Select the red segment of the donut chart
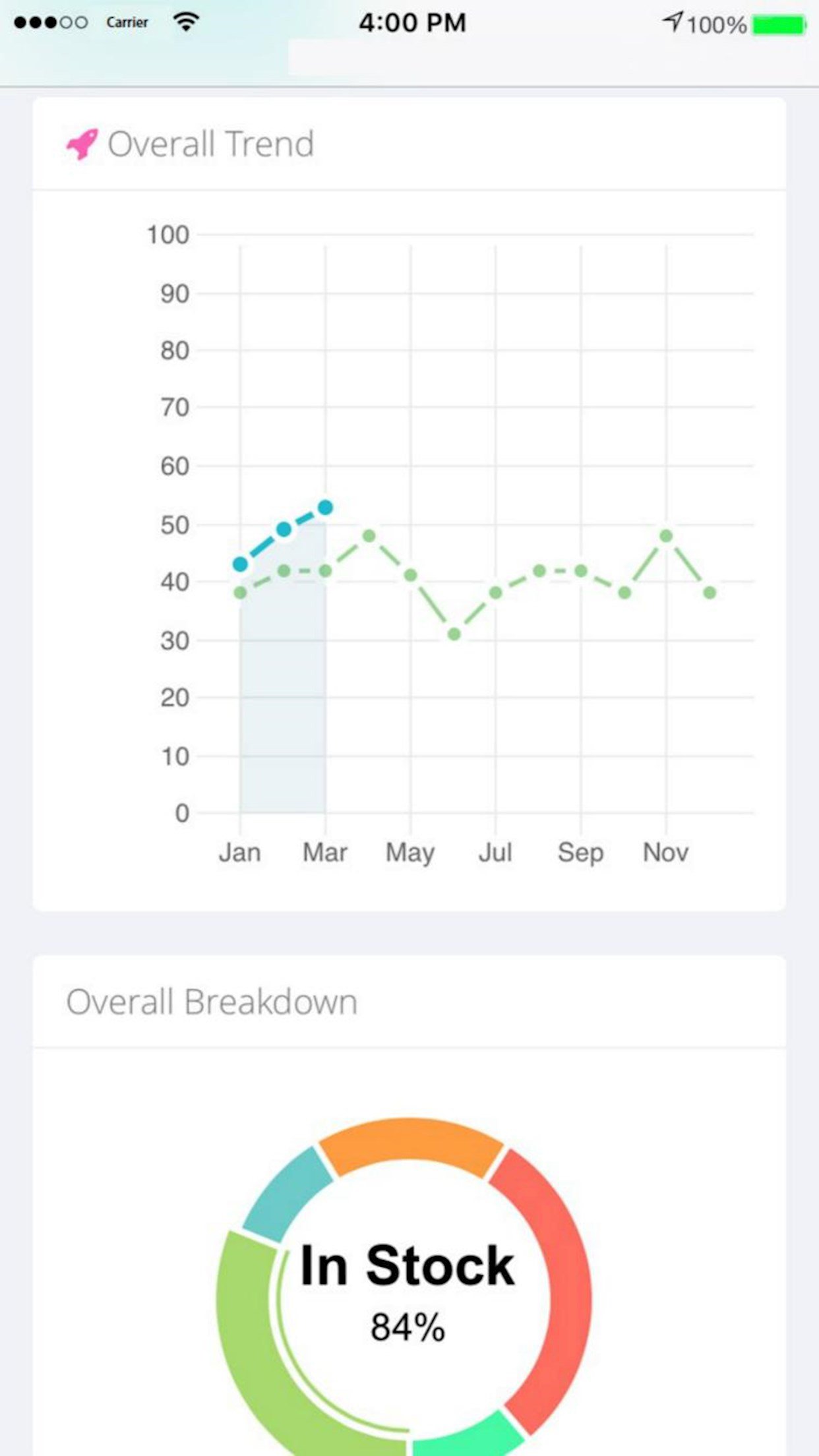This screenshot has width=819, height=1456. pyautogui.click(x=554, y=1286)
